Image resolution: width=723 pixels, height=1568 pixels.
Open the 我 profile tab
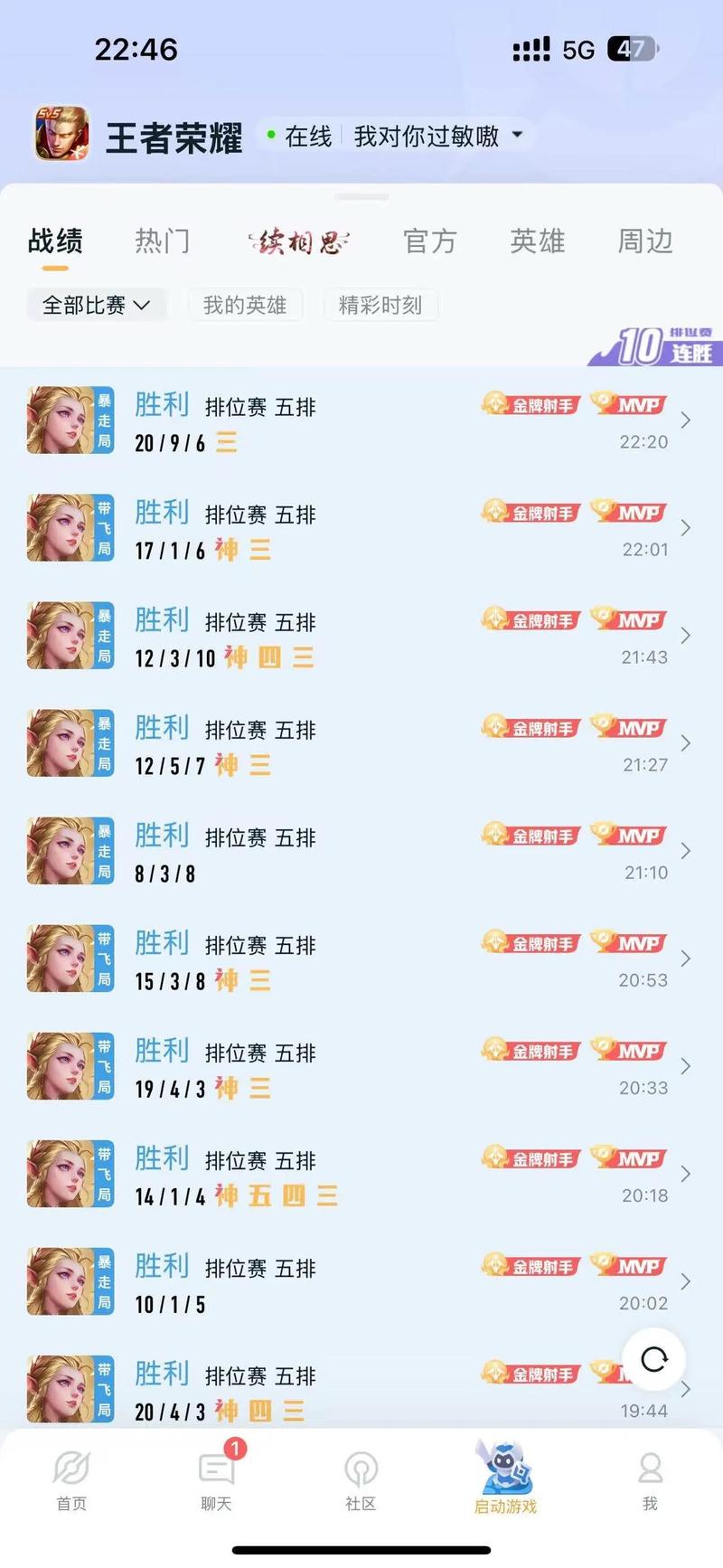(650, 1479)
